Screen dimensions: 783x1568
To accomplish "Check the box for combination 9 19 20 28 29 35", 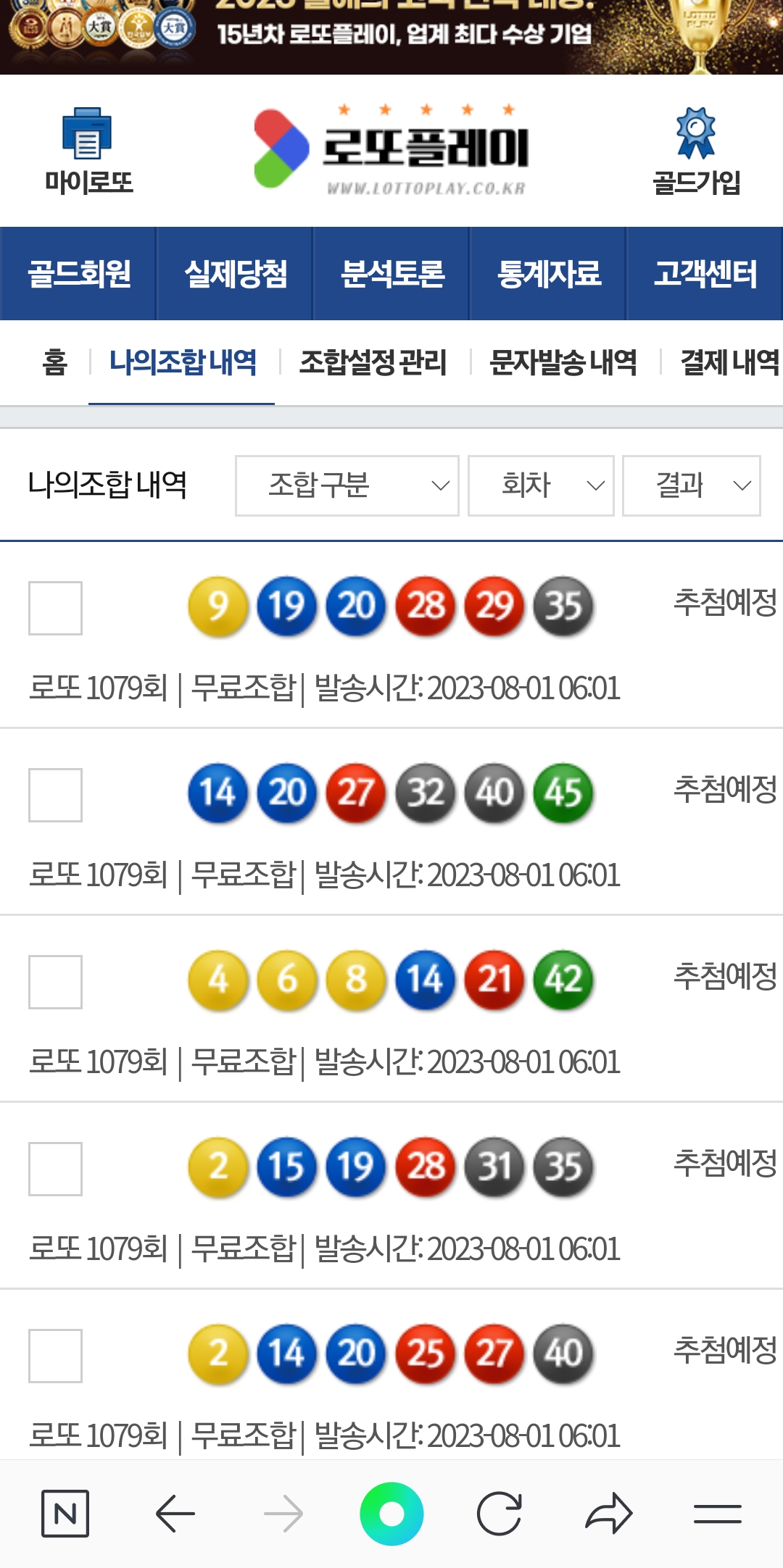I will tap(55, 608).
